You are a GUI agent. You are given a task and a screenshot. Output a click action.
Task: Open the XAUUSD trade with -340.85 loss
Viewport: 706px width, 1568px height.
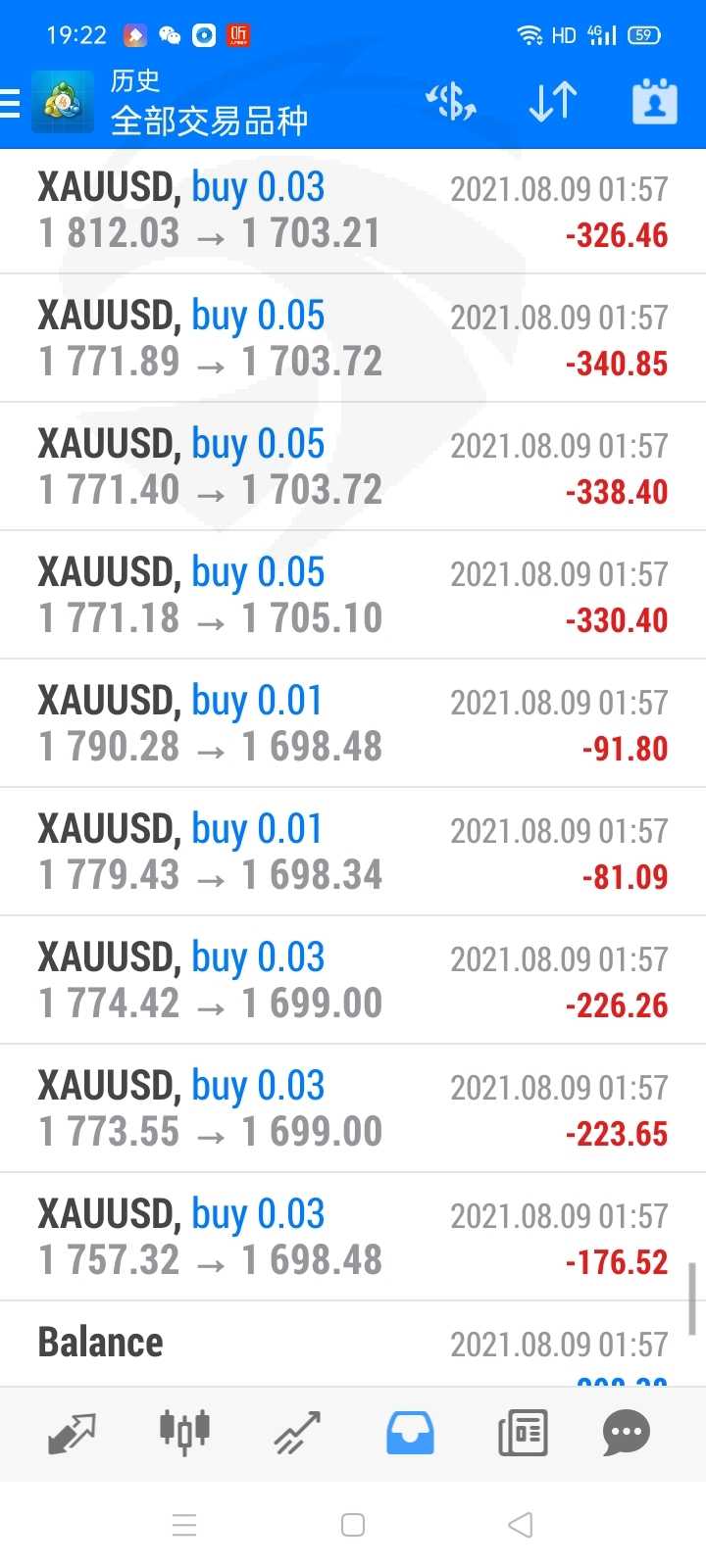tap(353, 339)
